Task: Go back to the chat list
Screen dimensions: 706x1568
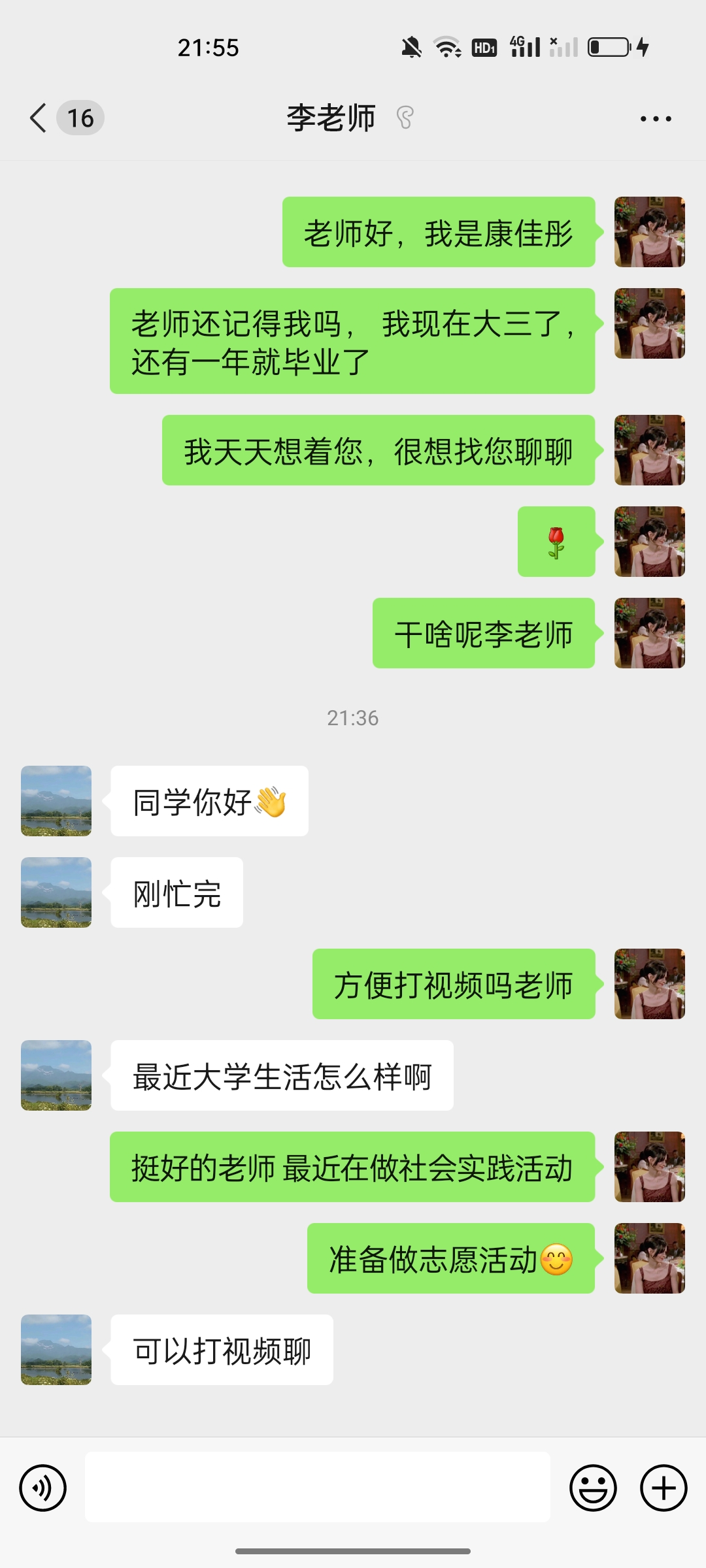Action: [x=39, y=118]
